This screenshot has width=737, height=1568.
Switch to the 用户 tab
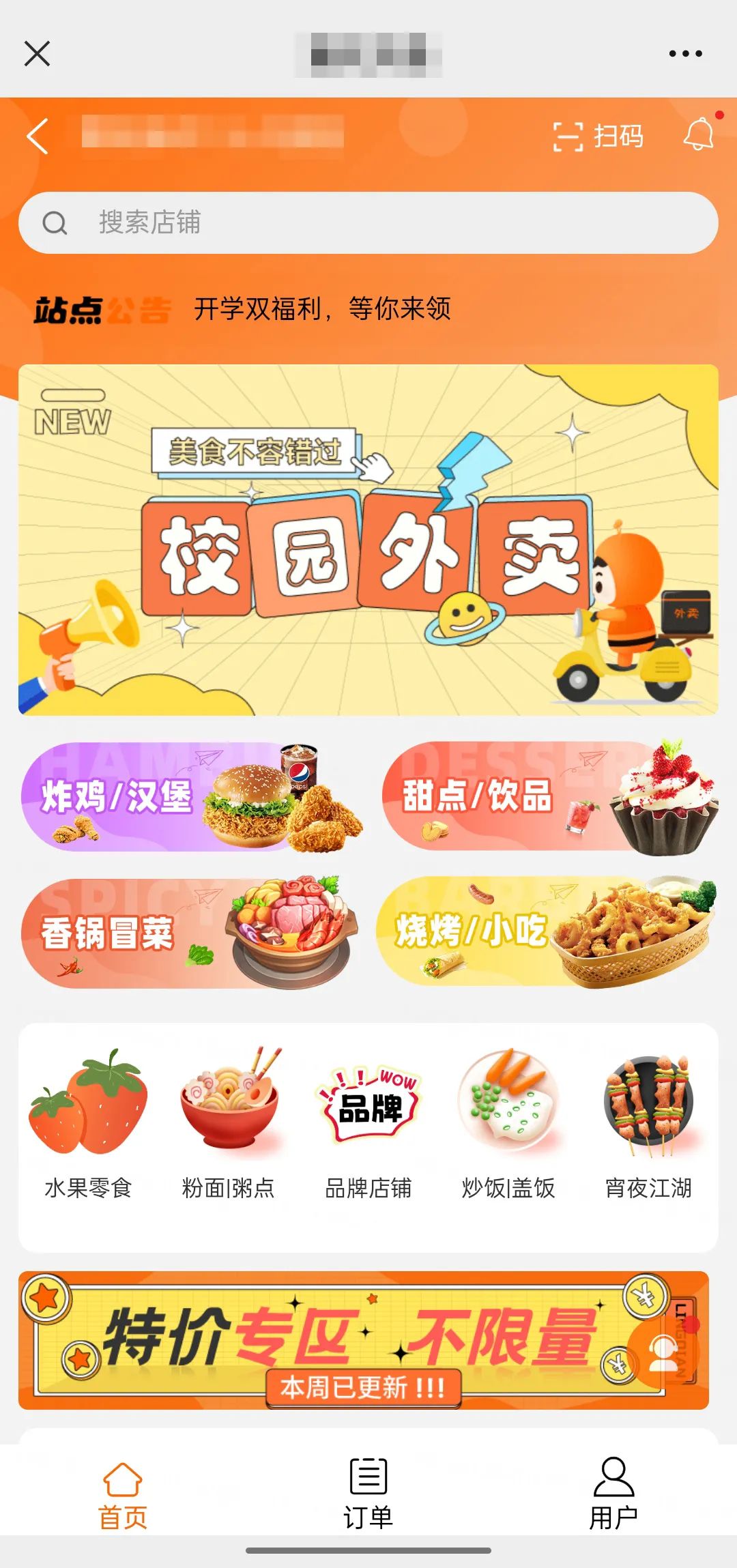tap(613, 1493)
